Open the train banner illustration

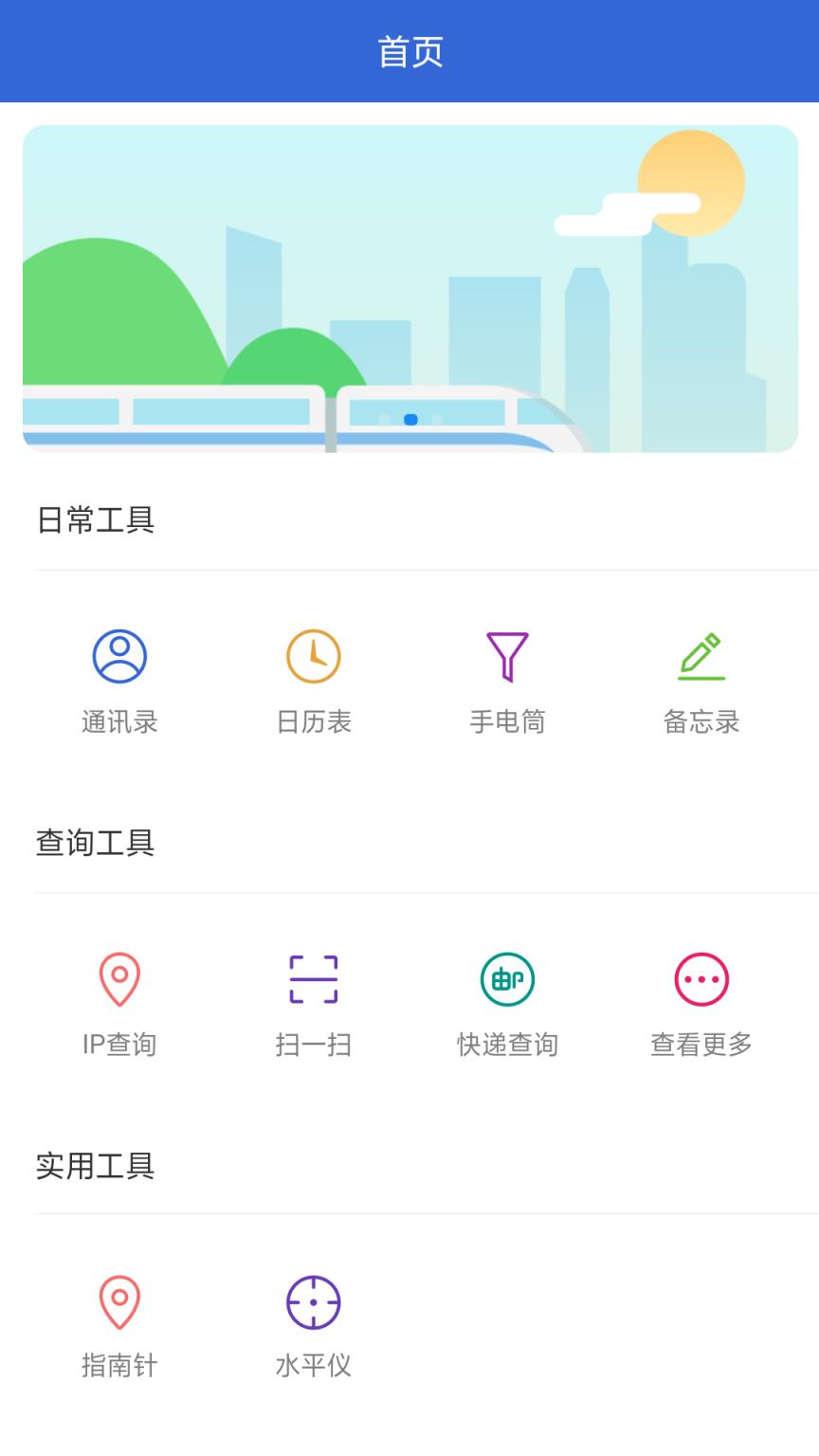tap(409, 287)
